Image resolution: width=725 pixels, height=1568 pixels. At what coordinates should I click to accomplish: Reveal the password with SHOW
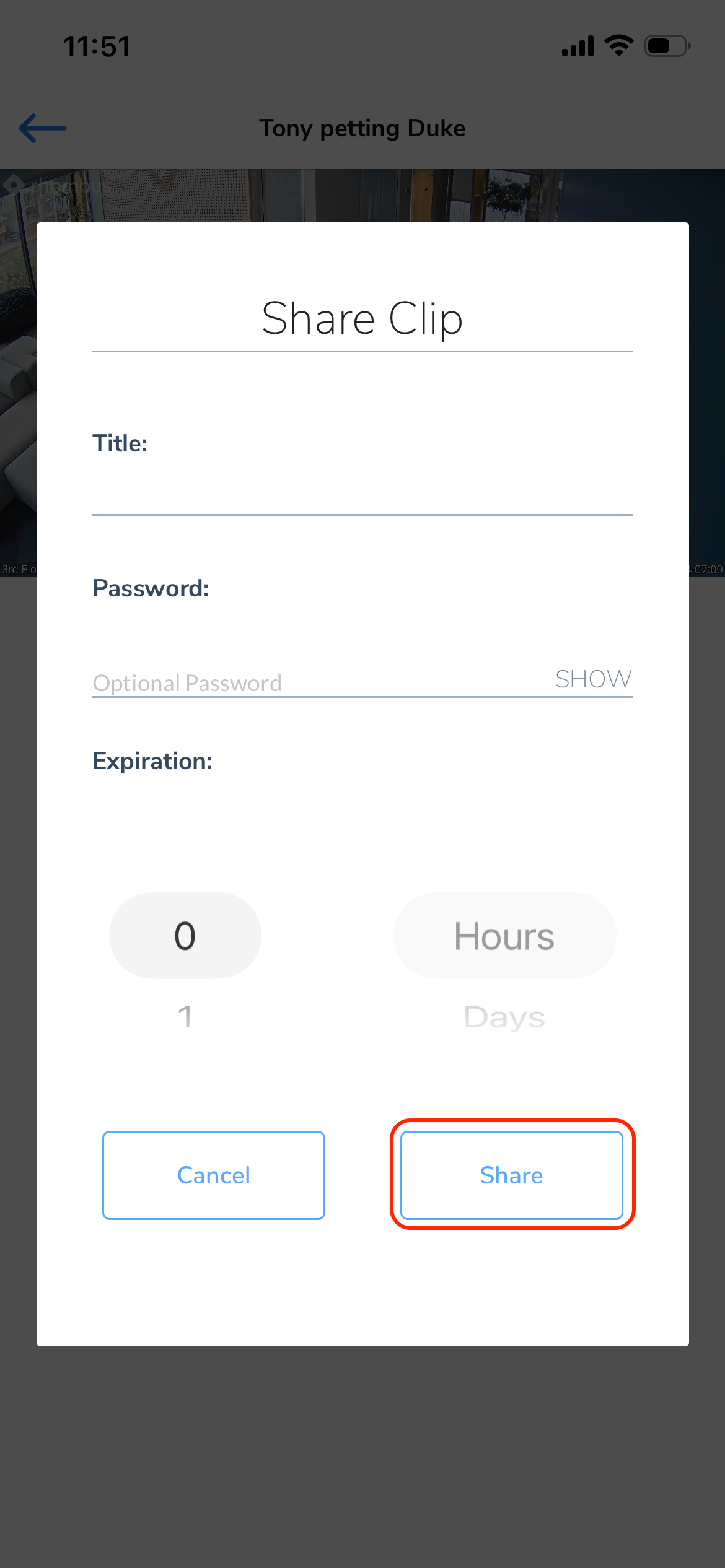(x=593, y=679)
